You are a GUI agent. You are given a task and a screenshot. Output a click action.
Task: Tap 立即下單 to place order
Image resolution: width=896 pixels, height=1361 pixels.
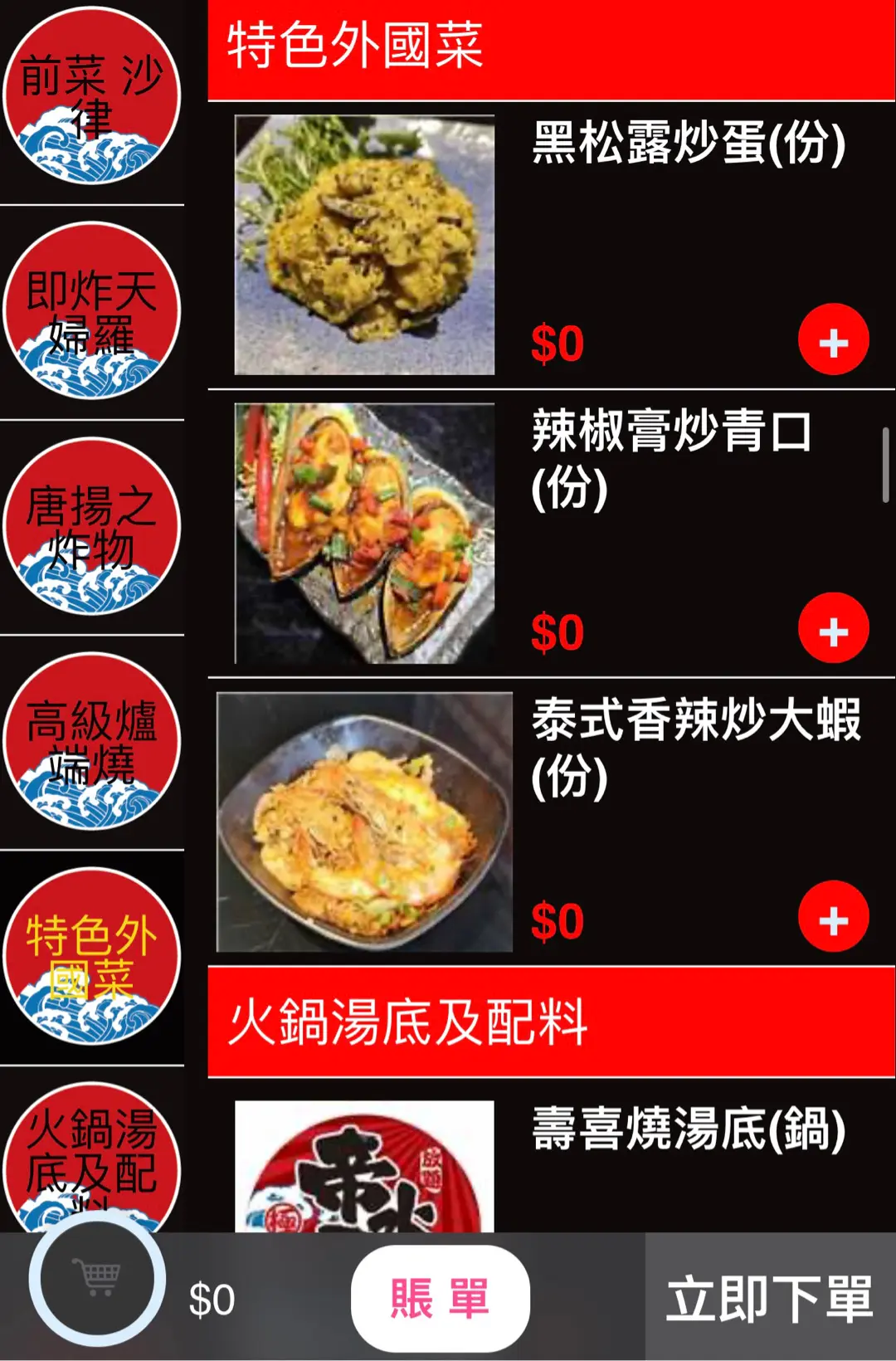769,1297
